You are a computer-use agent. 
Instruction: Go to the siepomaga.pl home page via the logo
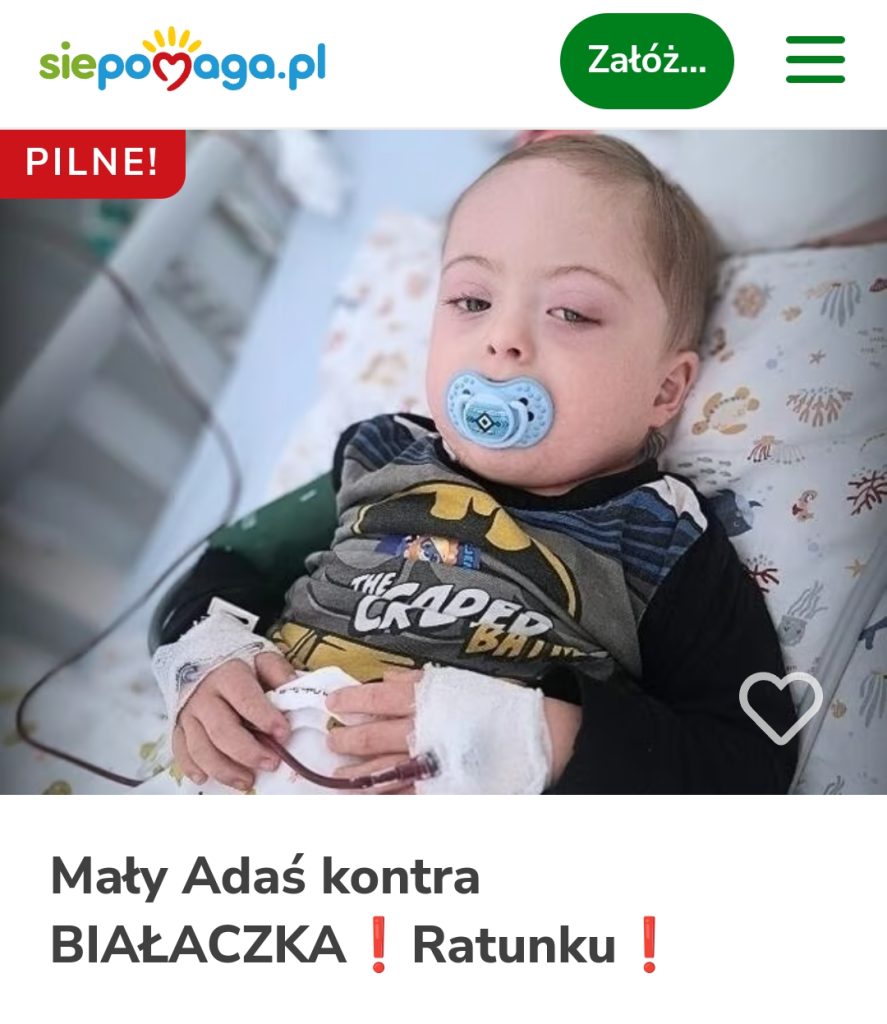182,62
